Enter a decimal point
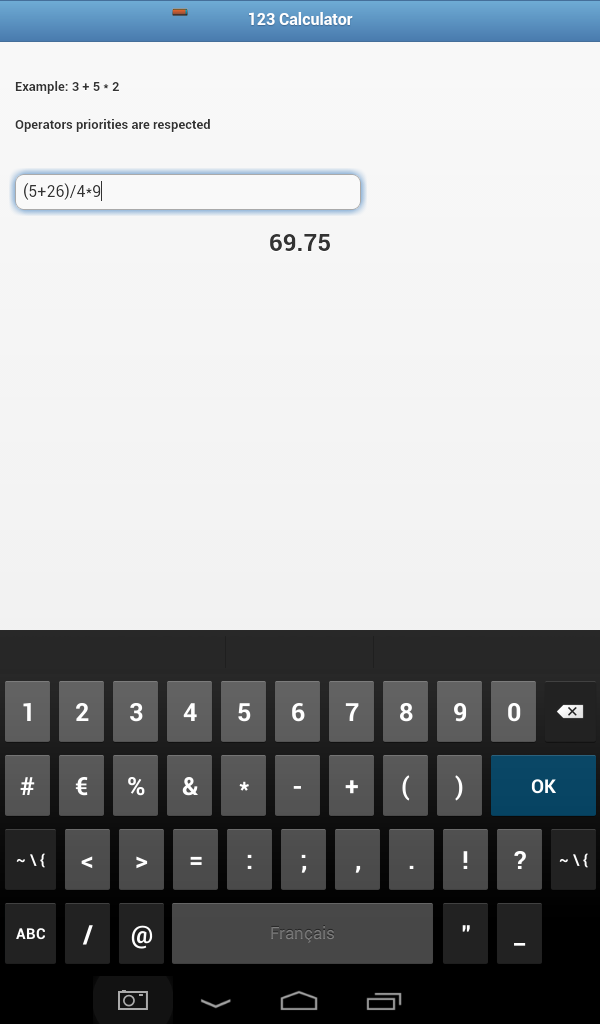Image resolution: width=600 pixels, height=1024 pixels. (x=412, y=860)
